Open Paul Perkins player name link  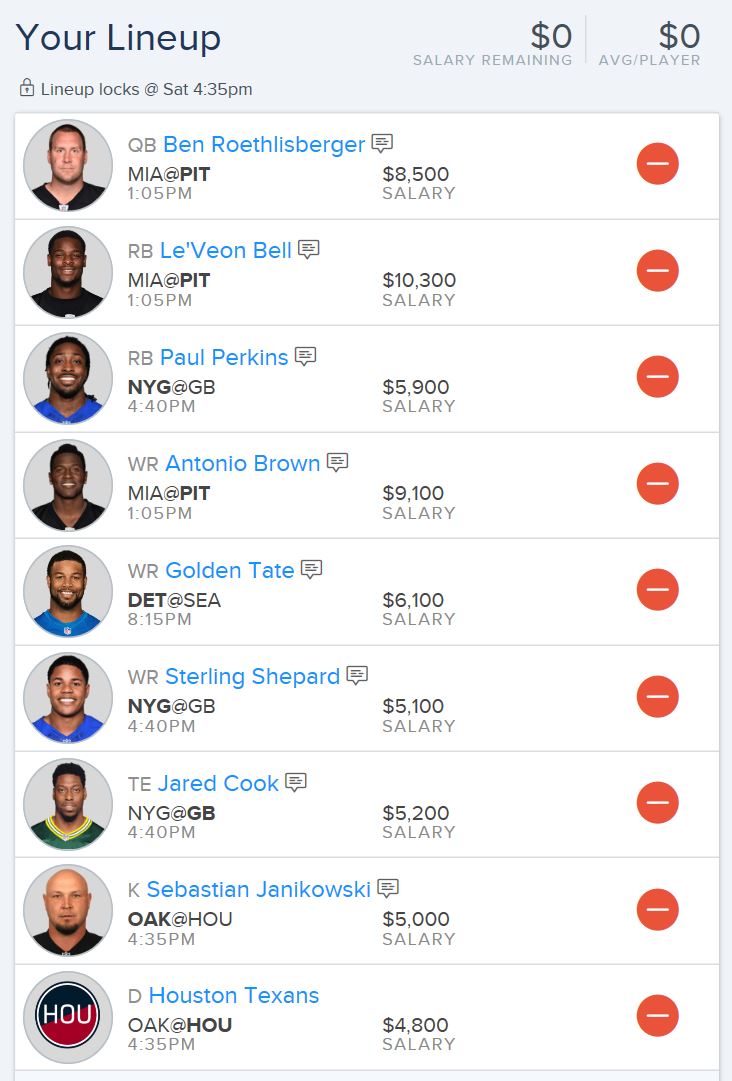[x=224, y=358]
